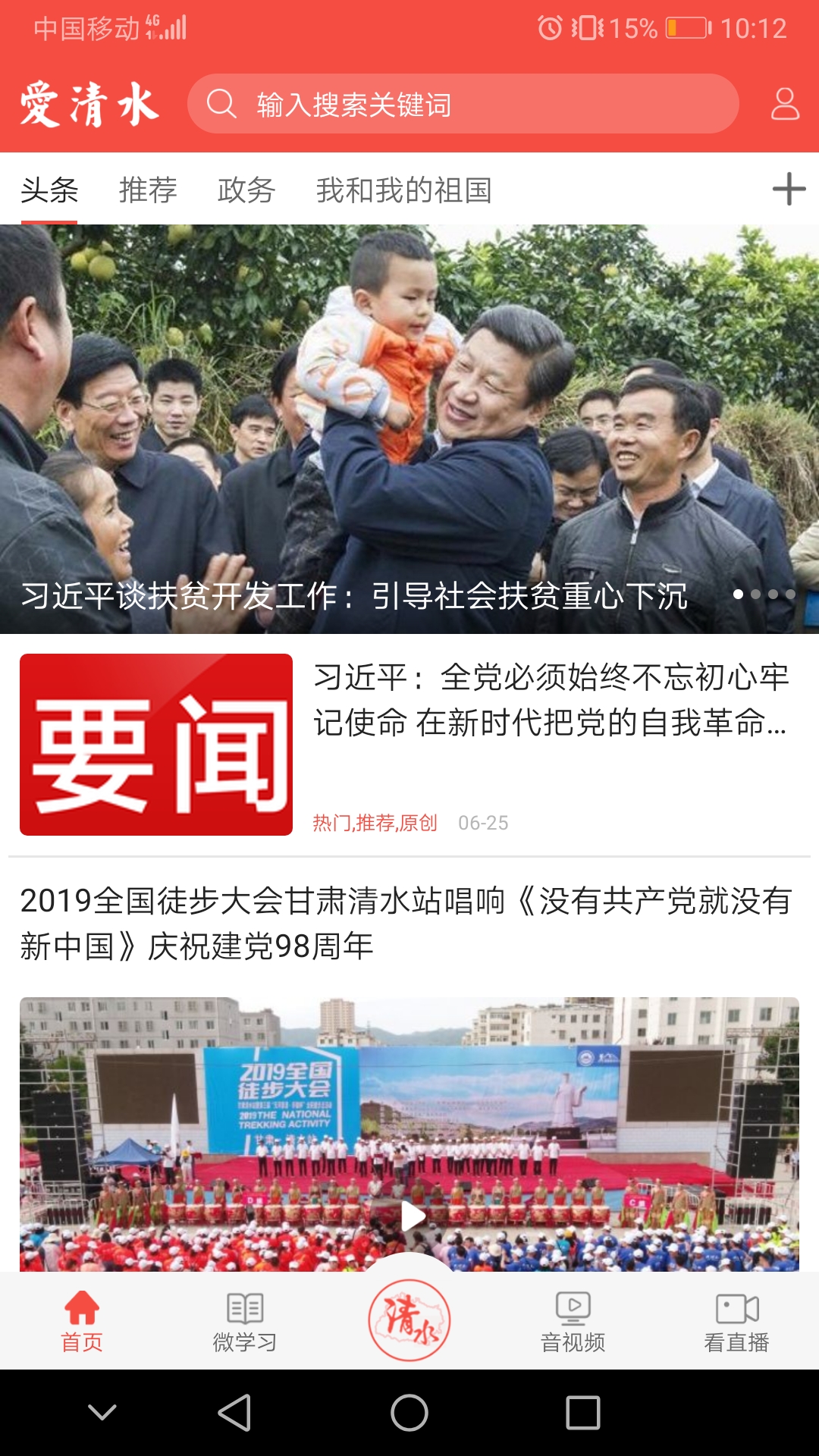Open the 看直播 tab
The height and width of the screenshot is (1456, 819).
[737, 1322]
